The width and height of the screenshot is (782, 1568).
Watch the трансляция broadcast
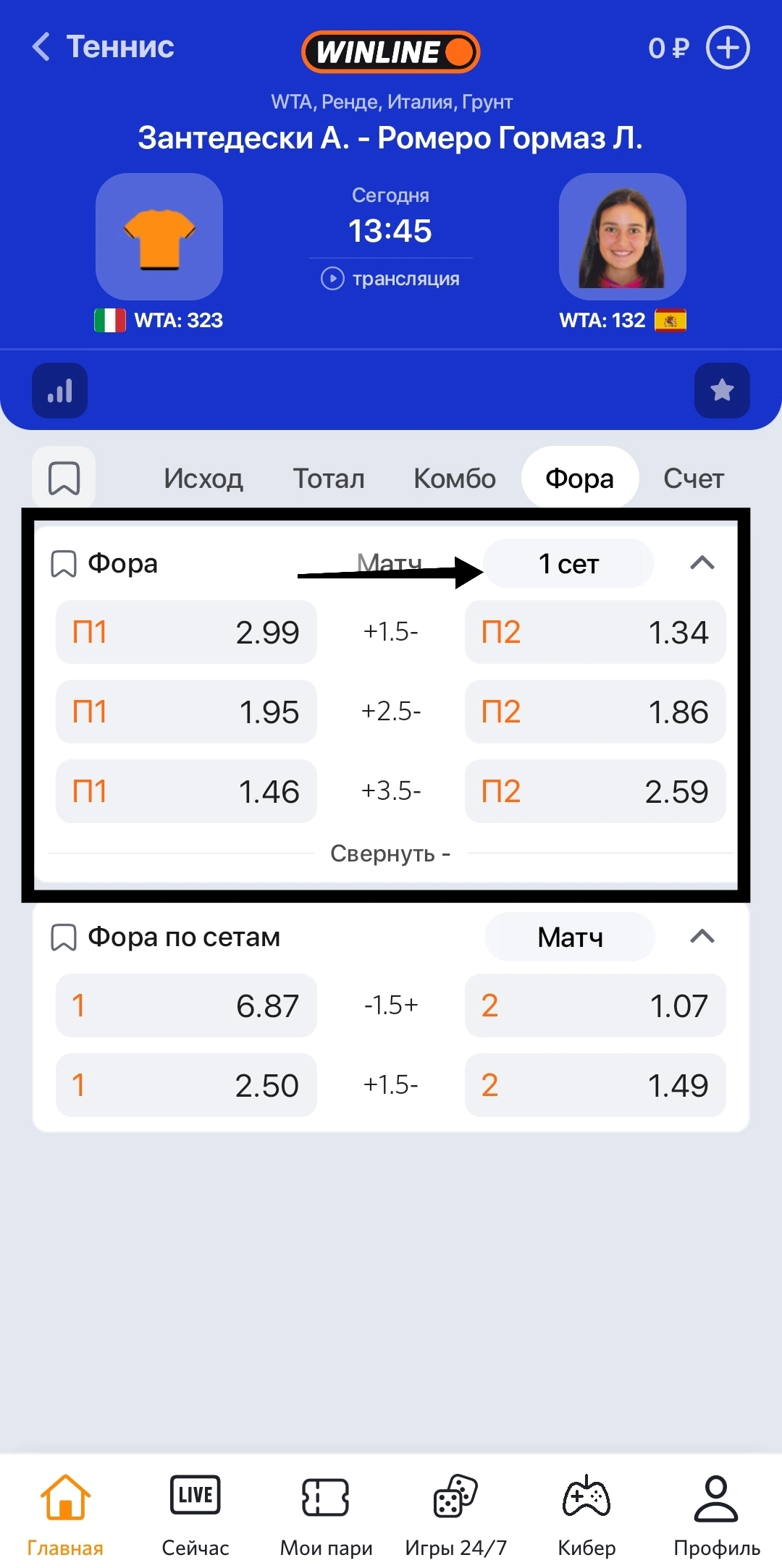(x=391, y=279)
